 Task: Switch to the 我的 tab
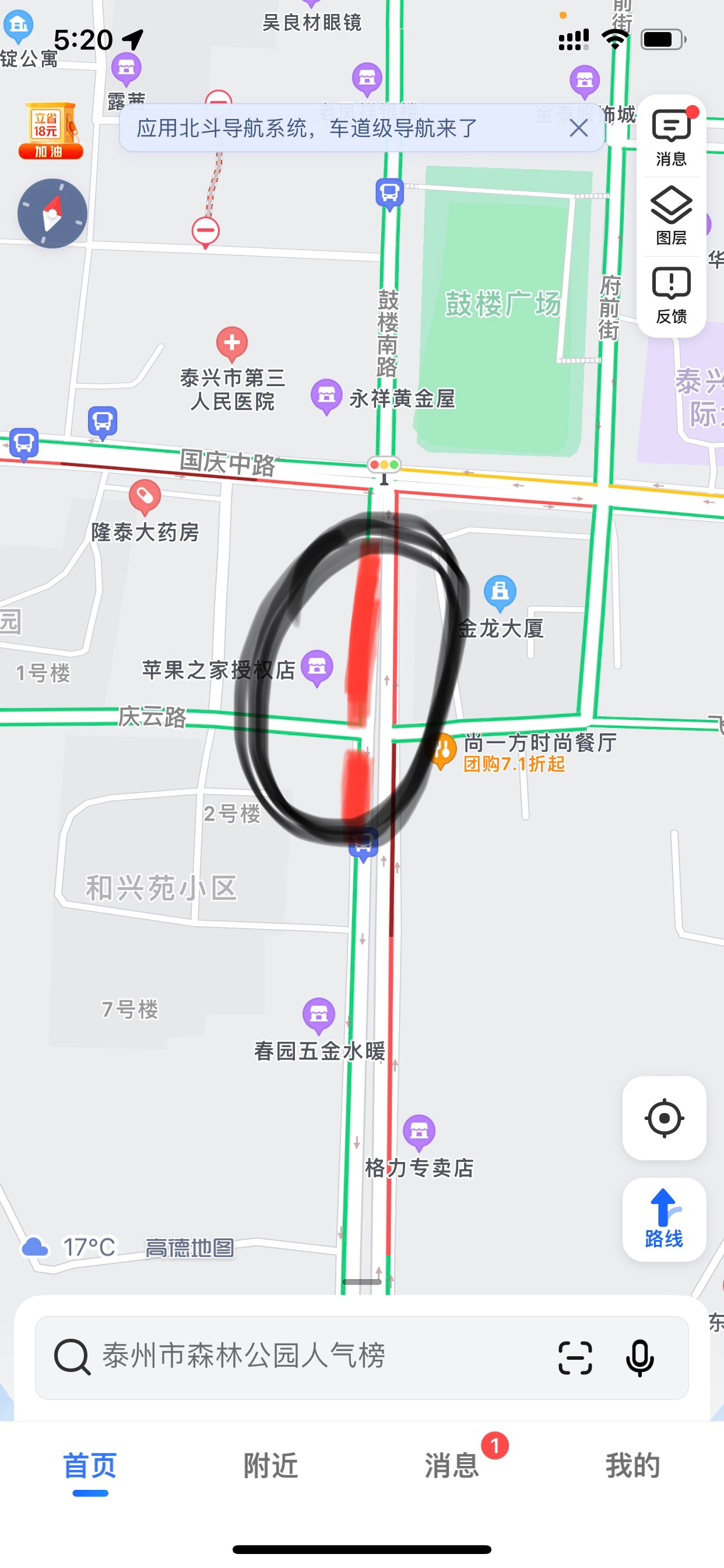tap(632, 1465)
